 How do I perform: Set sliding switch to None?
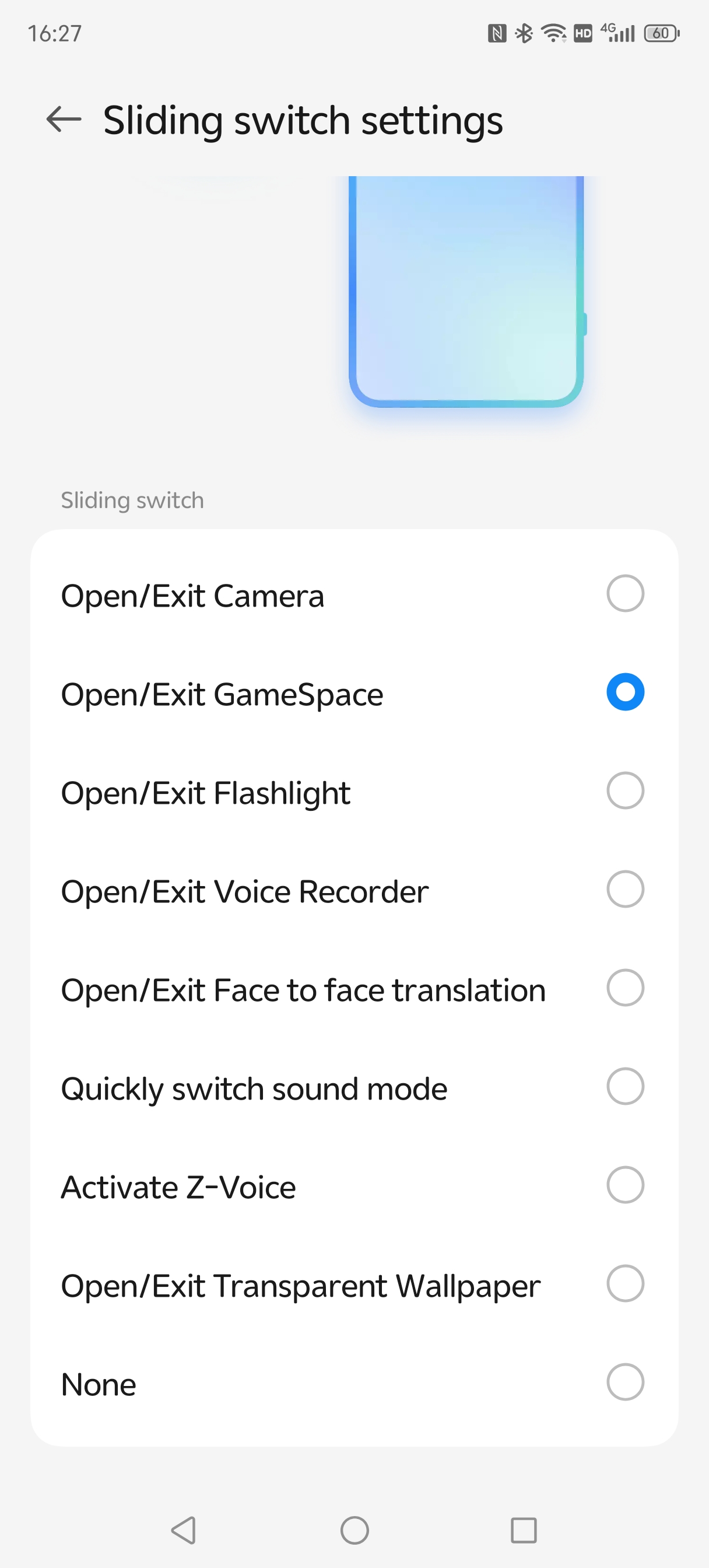point(625,1382)
